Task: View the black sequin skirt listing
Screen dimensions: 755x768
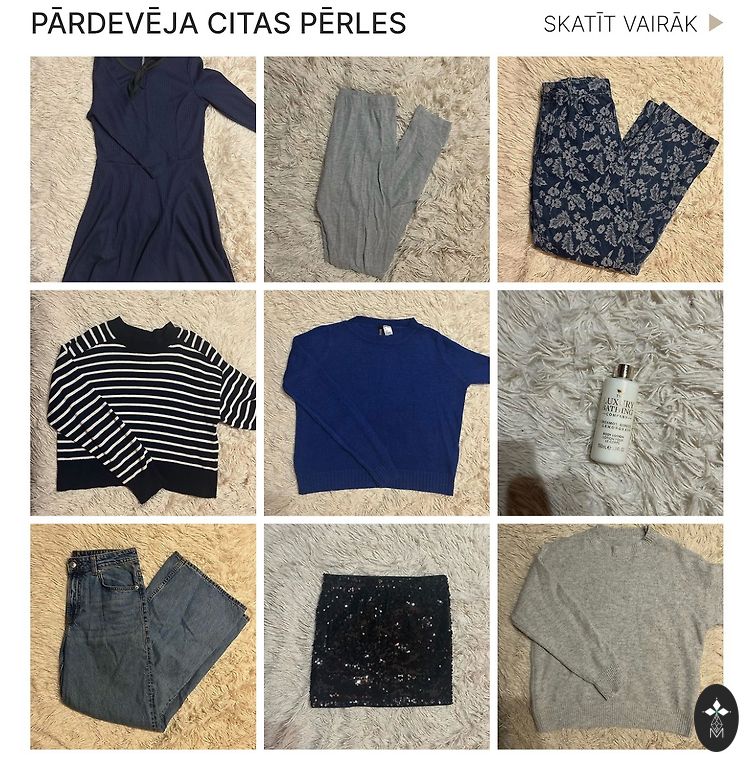Action: tap(377, 637)
